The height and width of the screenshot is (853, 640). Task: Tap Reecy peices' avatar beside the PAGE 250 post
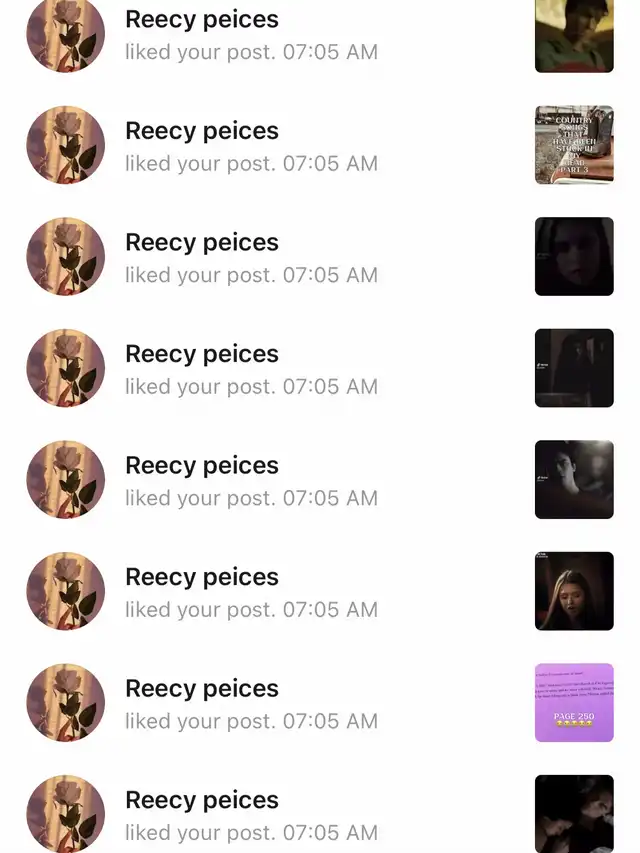[x=66, y=703]
